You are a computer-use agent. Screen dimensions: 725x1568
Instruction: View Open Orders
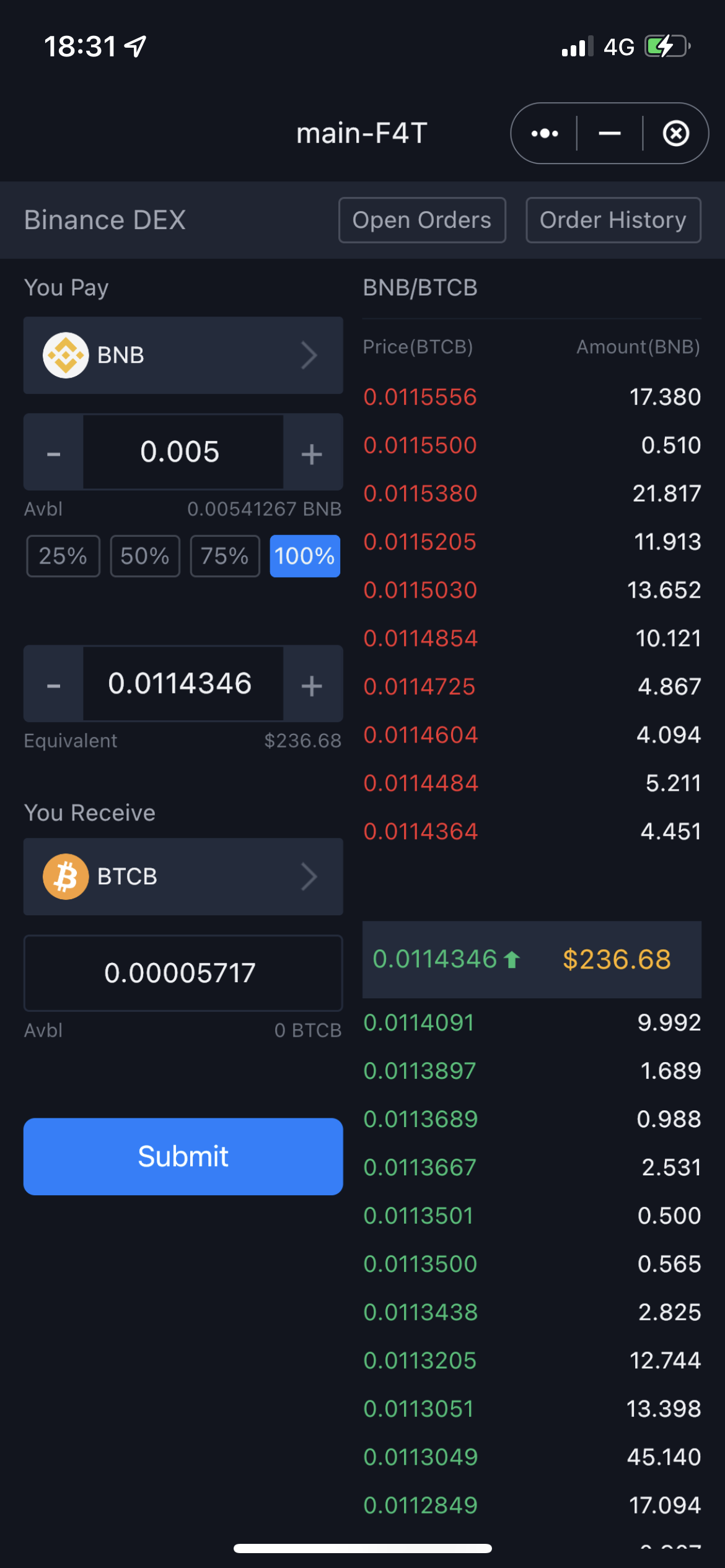(422, 220)
